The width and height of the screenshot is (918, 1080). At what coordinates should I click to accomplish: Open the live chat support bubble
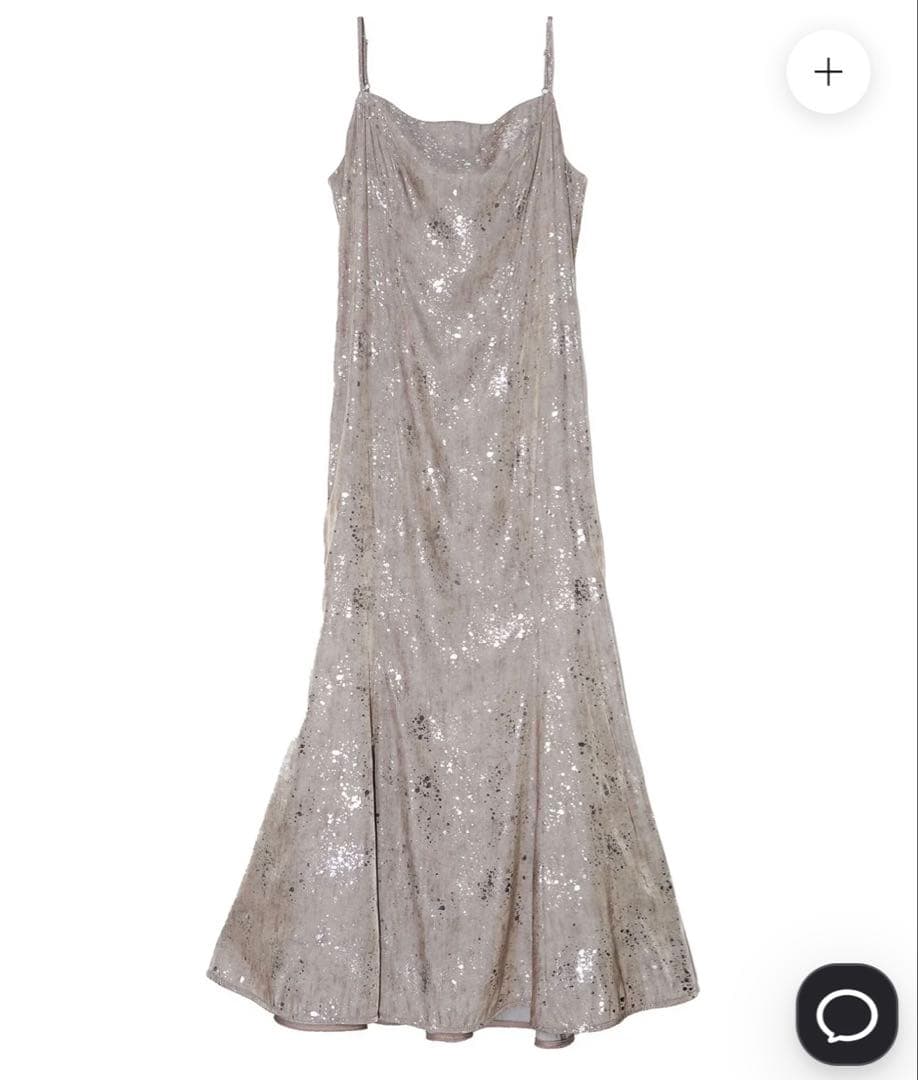[x=846, y=1014]
